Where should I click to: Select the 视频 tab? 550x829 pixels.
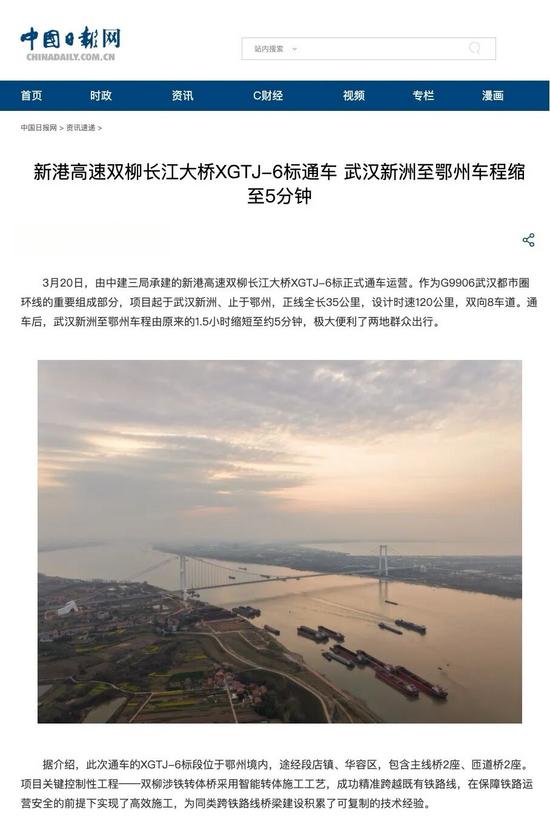point(353,96)
